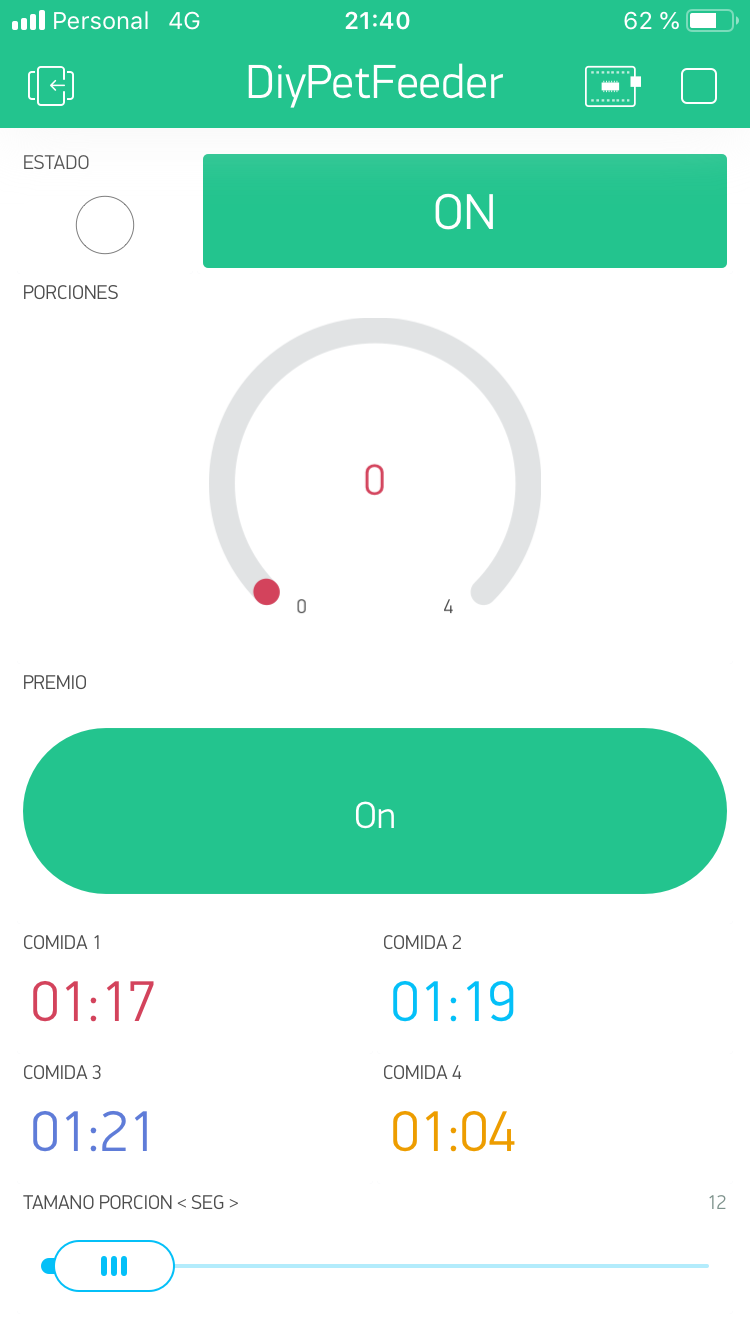
Task: Exit the DiyPetFeeder project
Action: pos(51,86)
